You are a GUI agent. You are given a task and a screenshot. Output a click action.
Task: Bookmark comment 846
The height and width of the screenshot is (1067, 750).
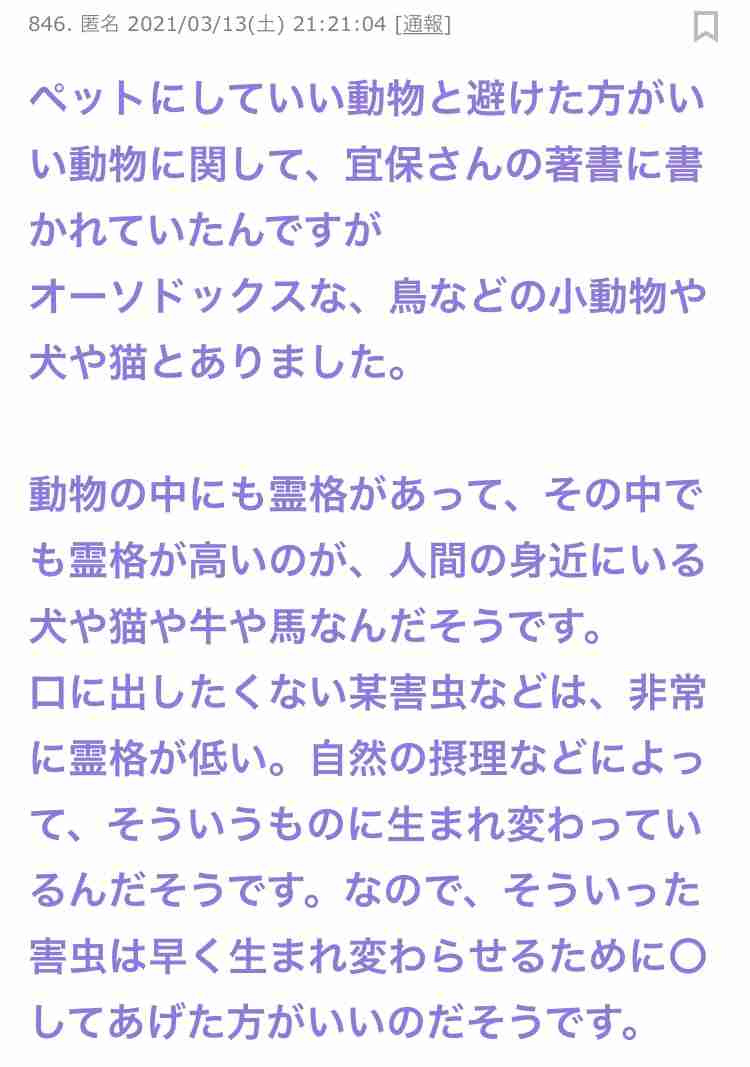pyautogui.click(x=706, y=26)
